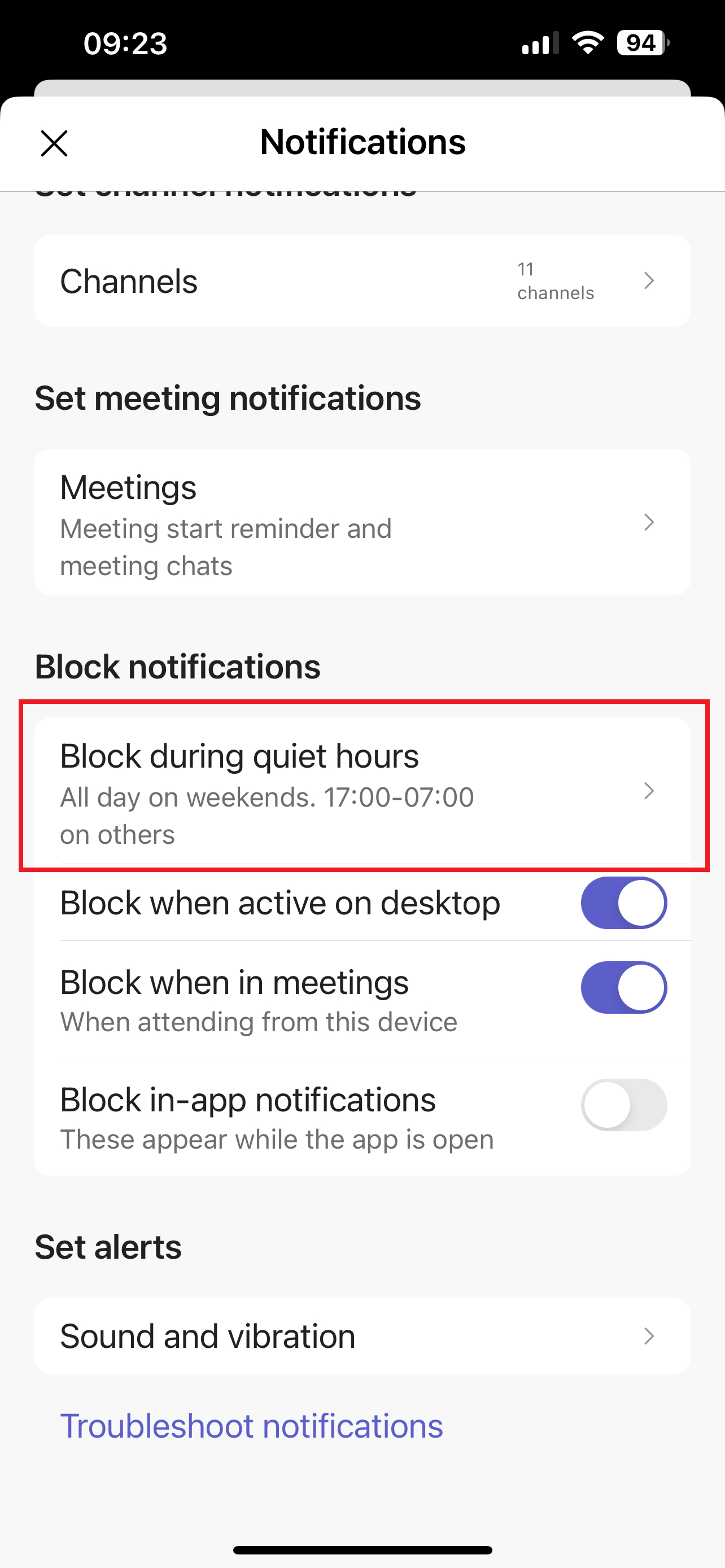The width and height of the screenshot is (725, 1568).
Task: Open the Channels notification settings
Action: pos(362,281)
